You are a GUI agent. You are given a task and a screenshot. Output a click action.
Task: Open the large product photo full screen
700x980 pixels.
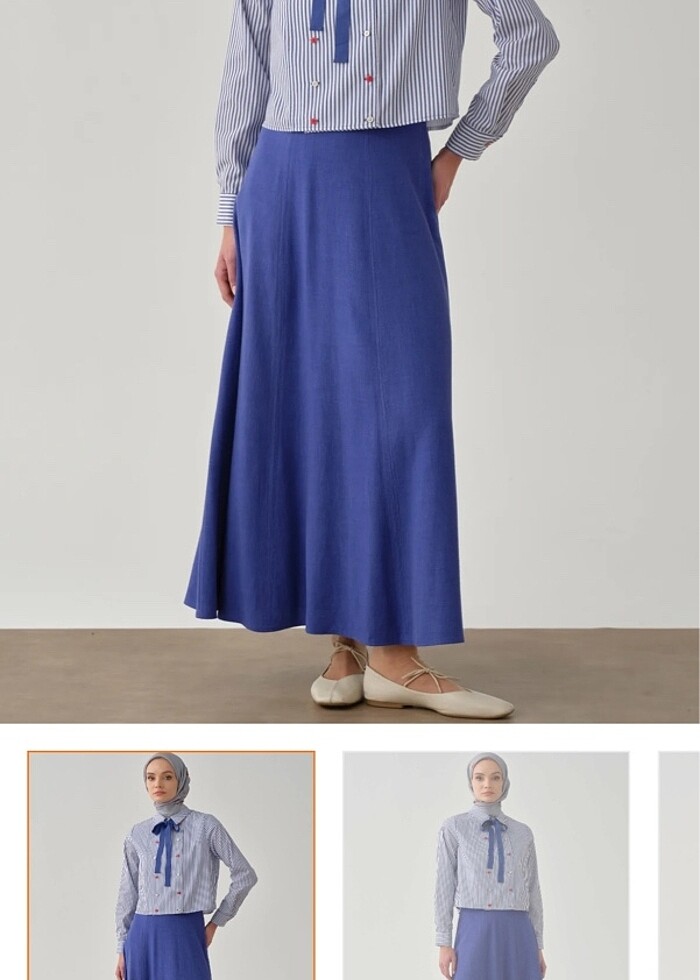350,360
